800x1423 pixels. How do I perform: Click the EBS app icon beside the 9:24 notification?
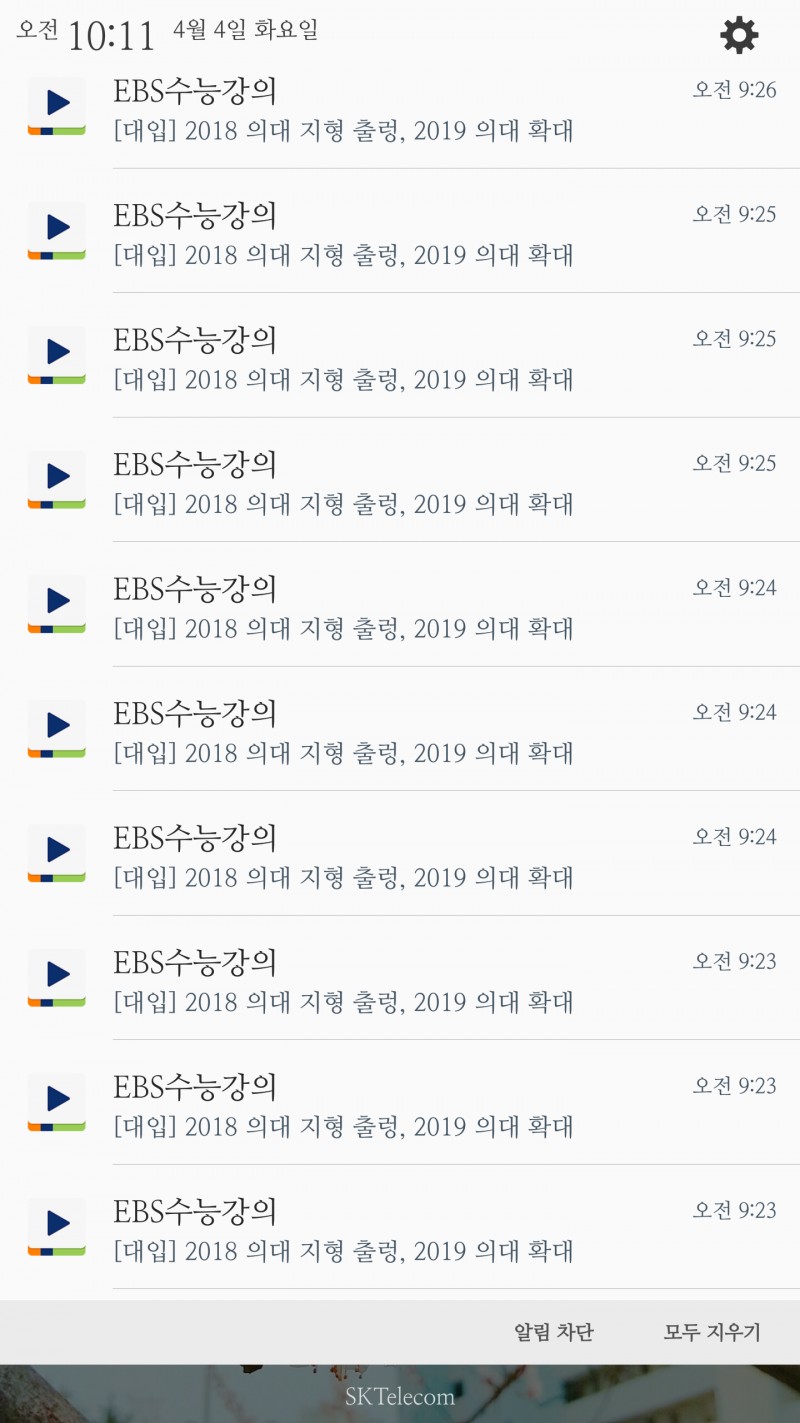pyautogui.click(x=56, y=602)
